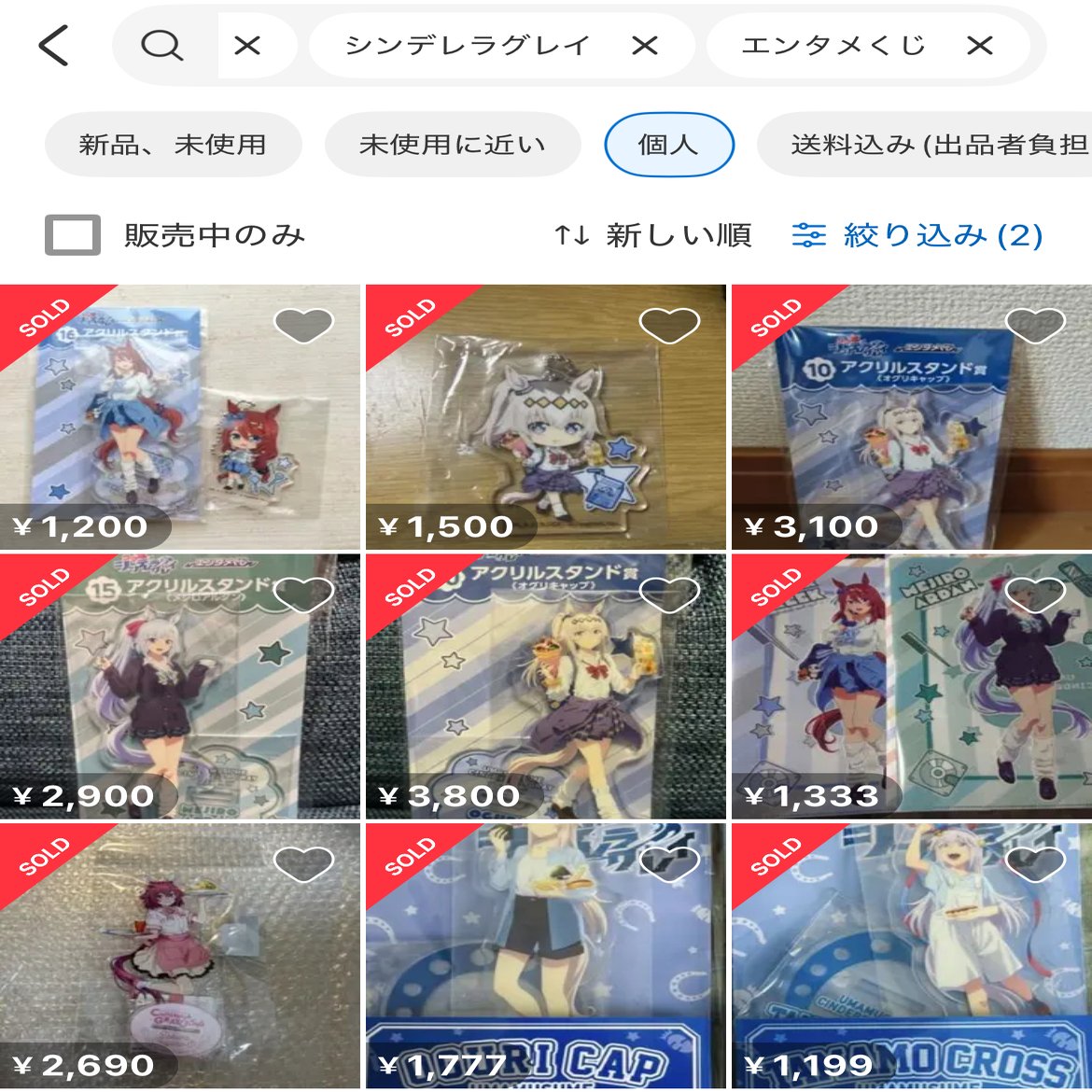Deselect the 個人 filter chip

[668, 145]
